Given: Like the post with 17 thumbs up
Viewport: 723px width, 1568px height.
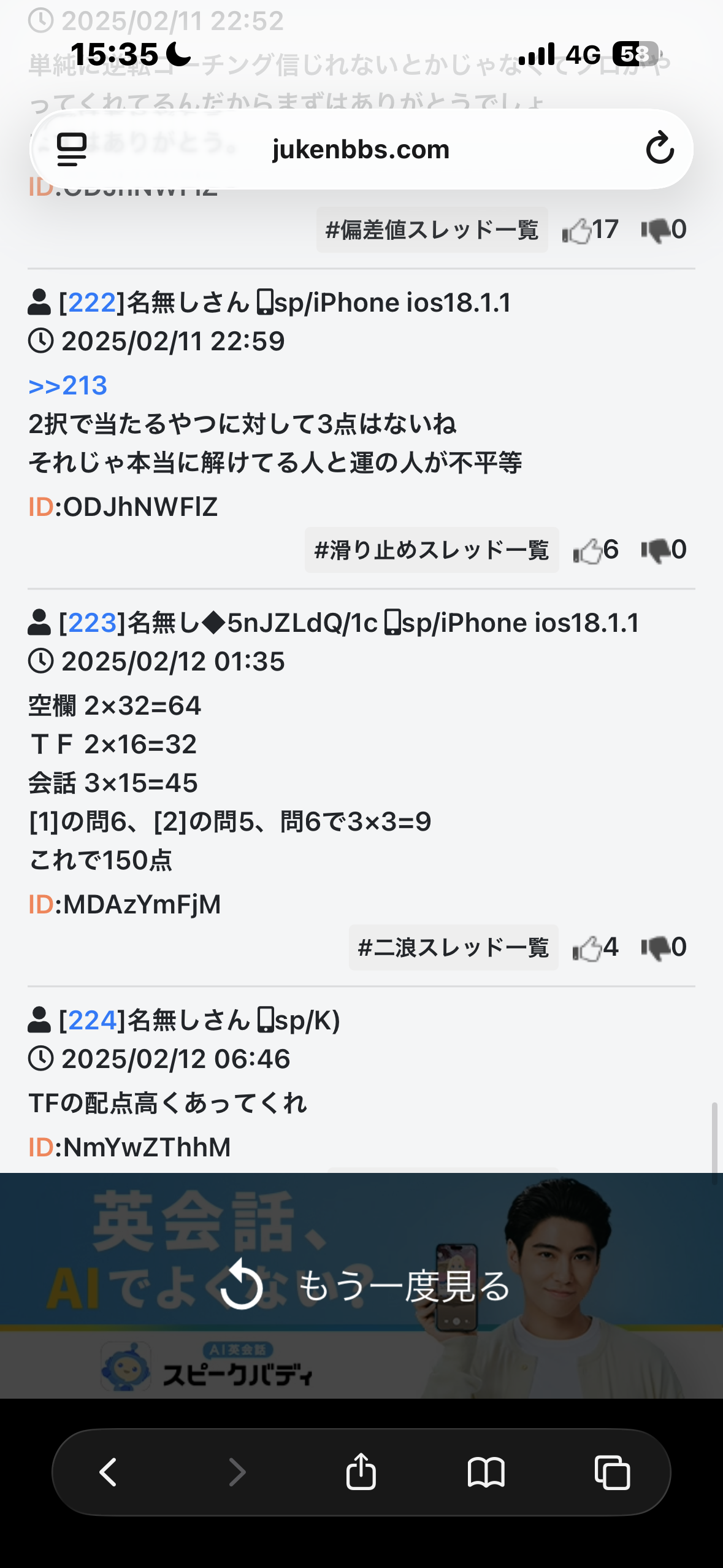Looking at the screenshot, I should tap(576, 231).
